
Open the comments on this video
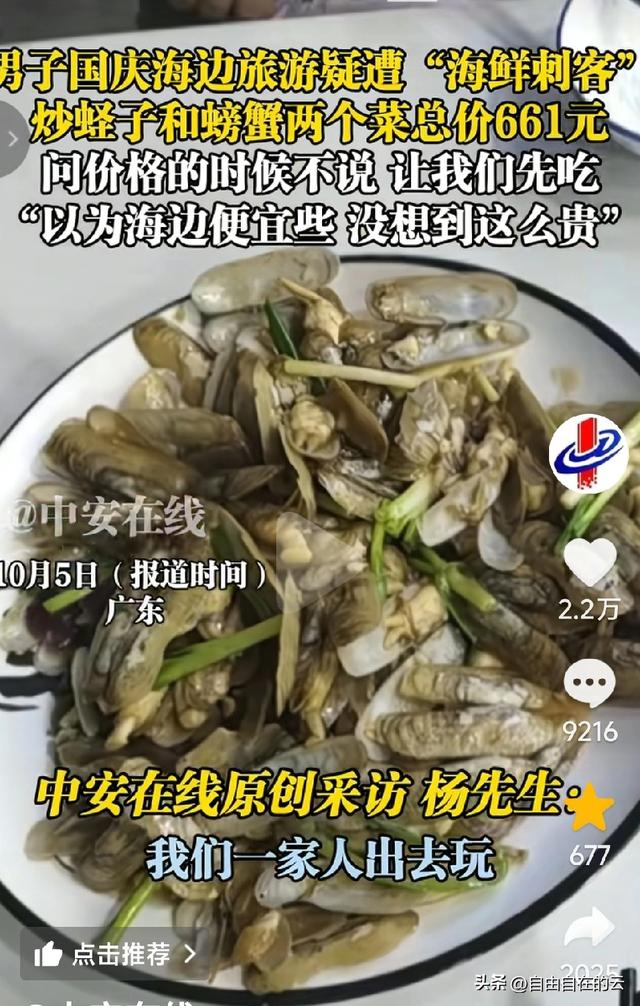tap(590, 684)
